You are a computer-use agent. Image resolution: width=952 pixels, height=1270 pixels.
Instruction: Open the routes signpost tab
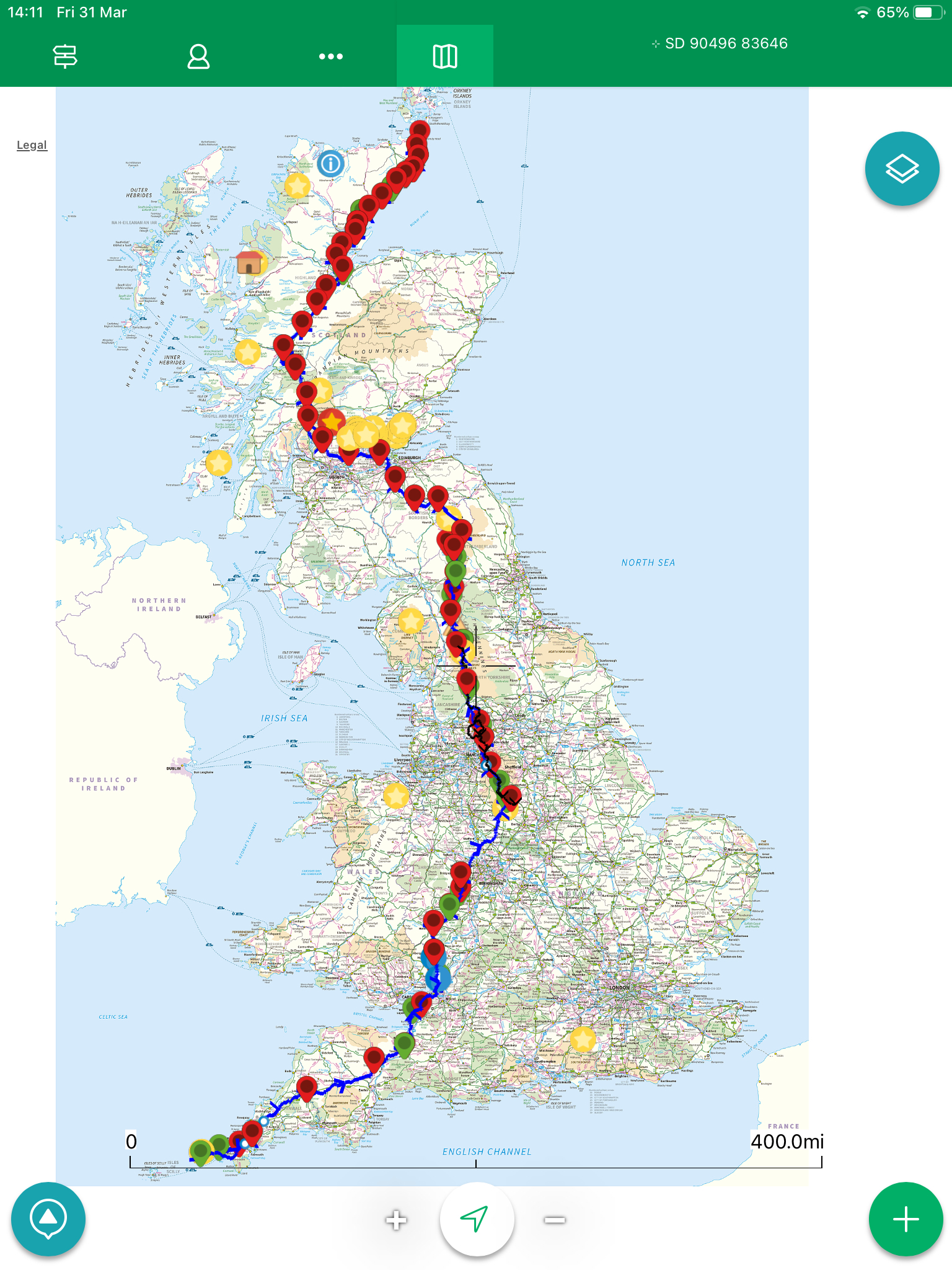[65, 56]
